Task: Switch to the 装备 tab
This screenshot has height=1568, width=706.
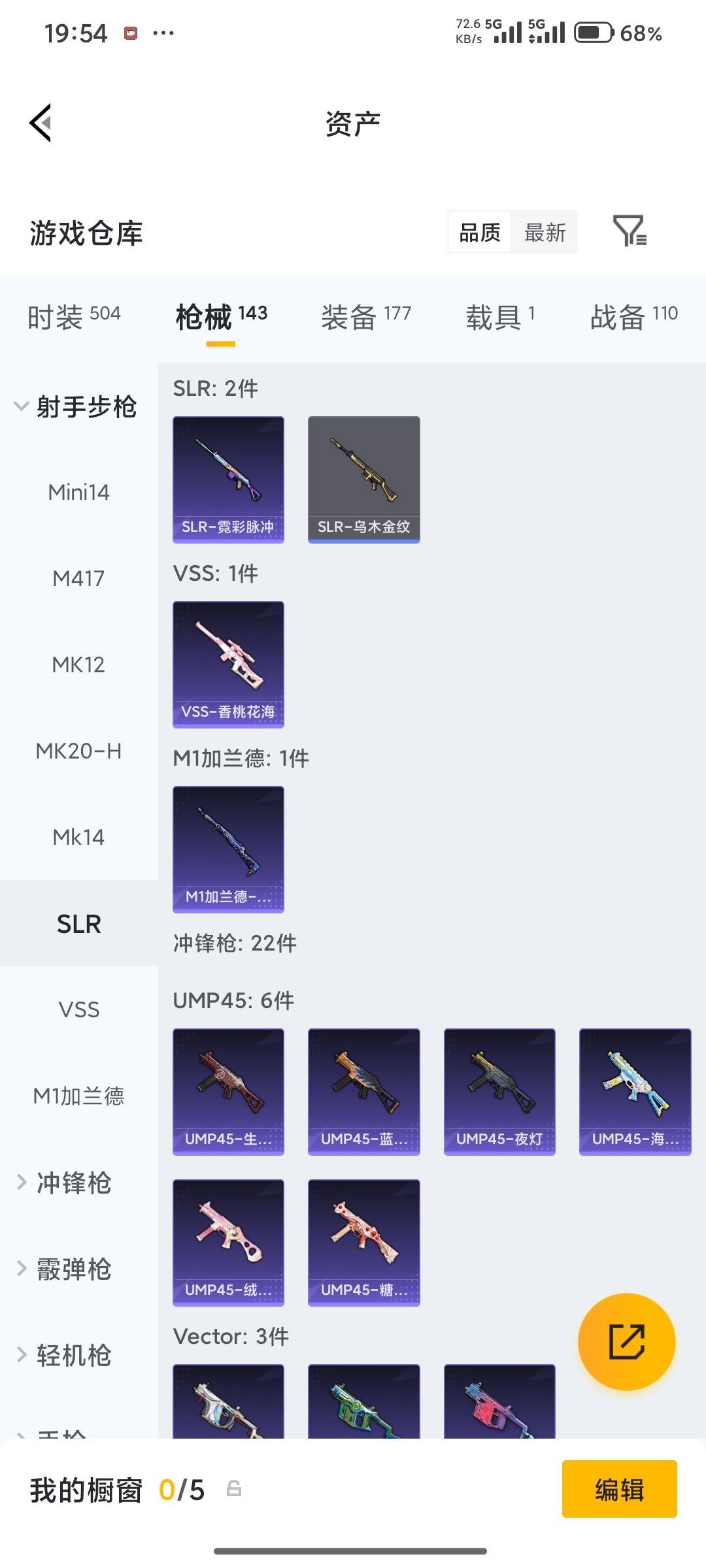Action: pos(365,317)
